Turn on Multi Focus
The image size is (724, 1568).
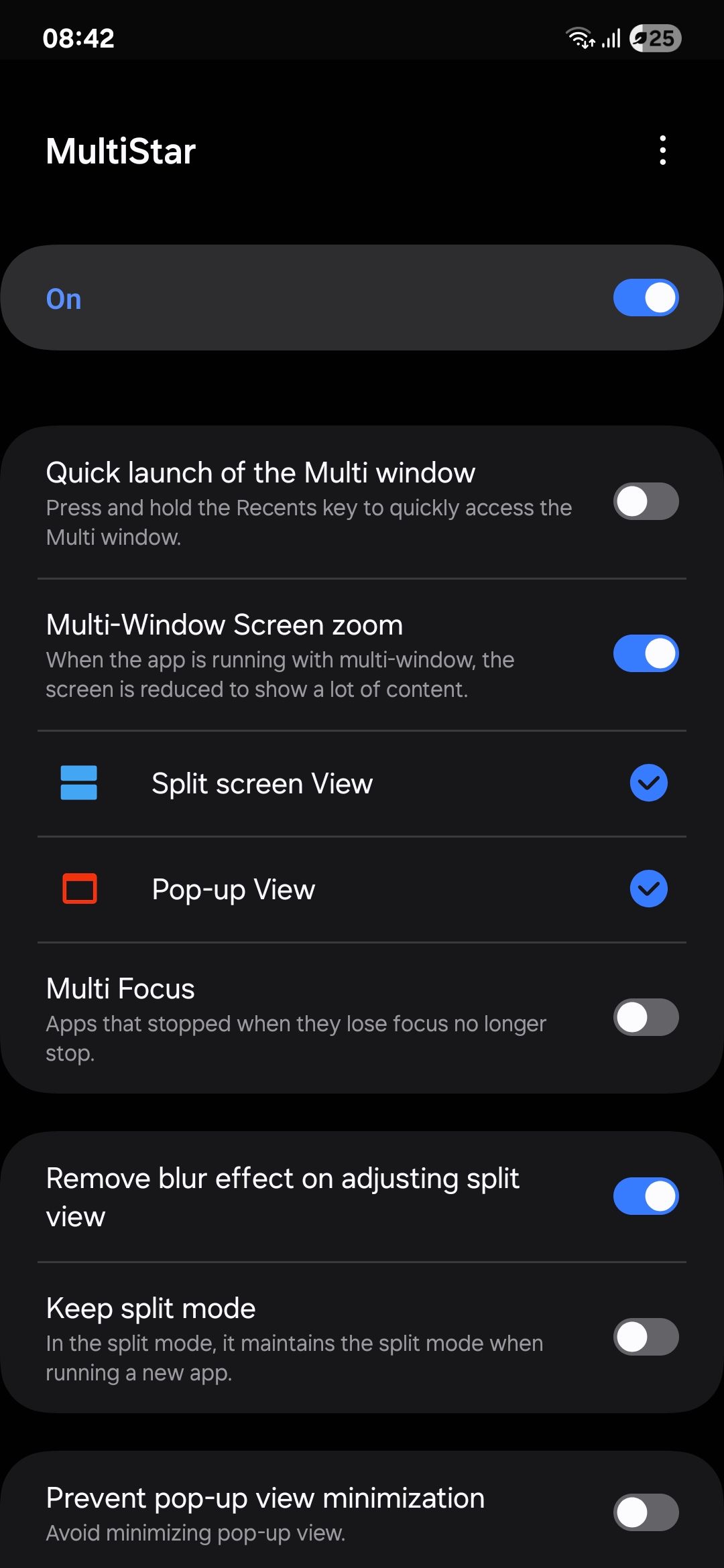click(646, 1017)
